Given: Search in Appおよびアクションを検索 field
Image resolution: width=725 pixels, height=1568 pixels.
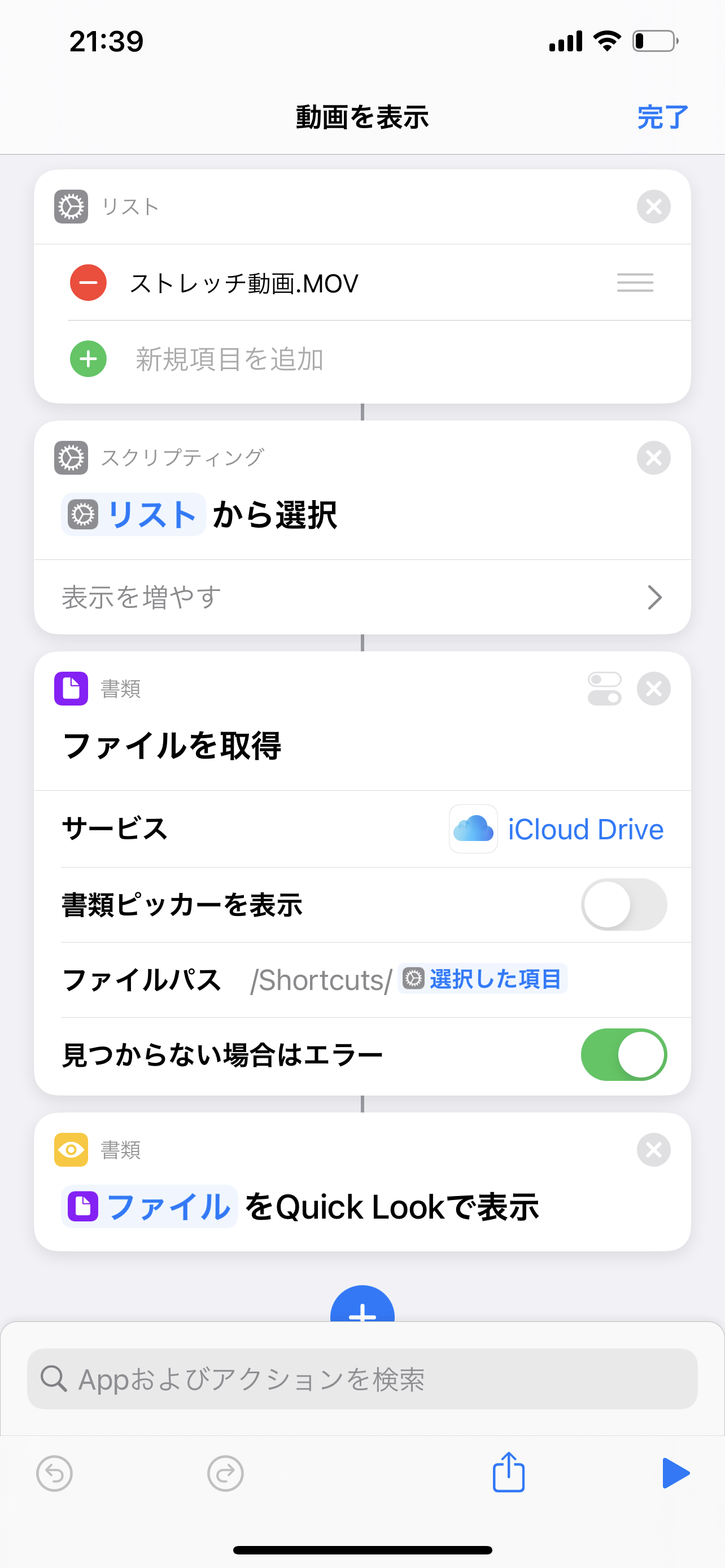Looking at the screenshot, I should tap(362, 1379).
